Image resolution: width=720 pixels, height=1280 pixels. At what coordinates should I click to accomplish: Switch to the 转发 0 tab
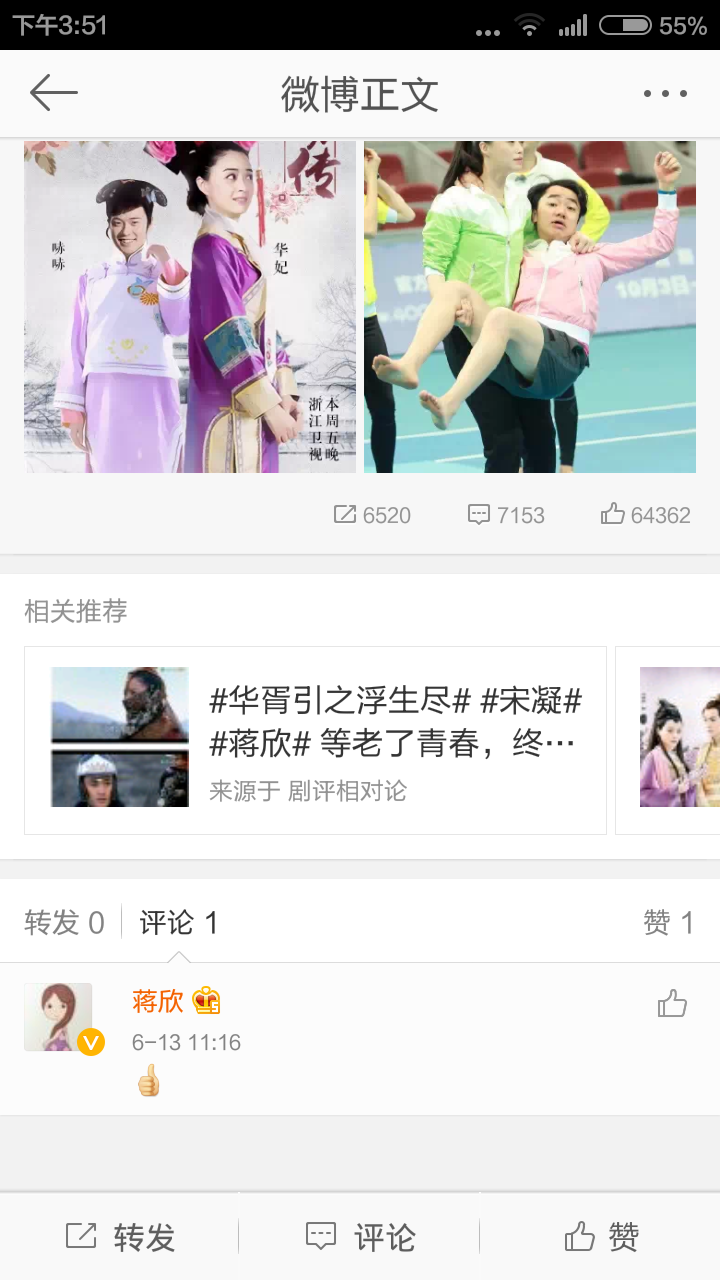coord(63,922)
